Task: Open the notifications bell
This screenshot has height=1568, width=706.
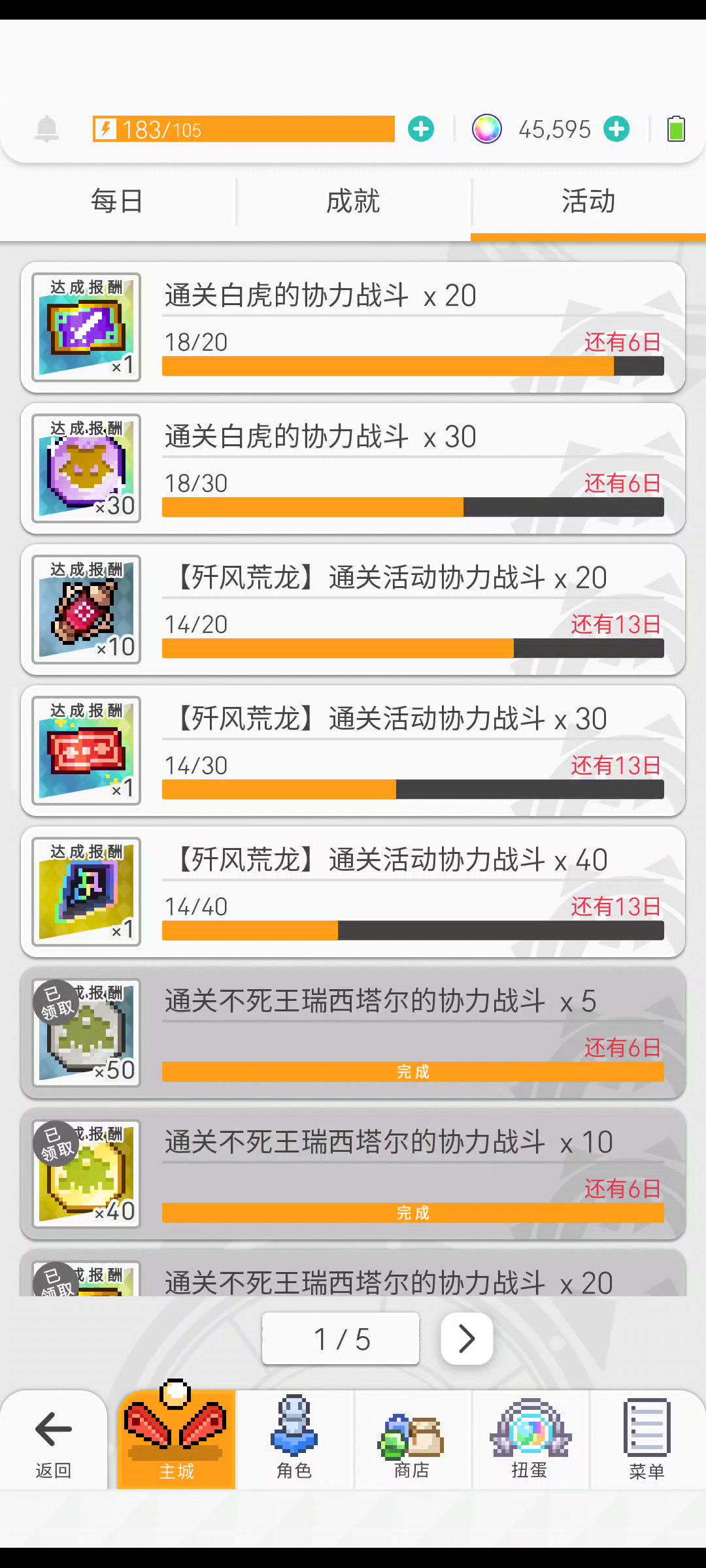Action: 46,129
